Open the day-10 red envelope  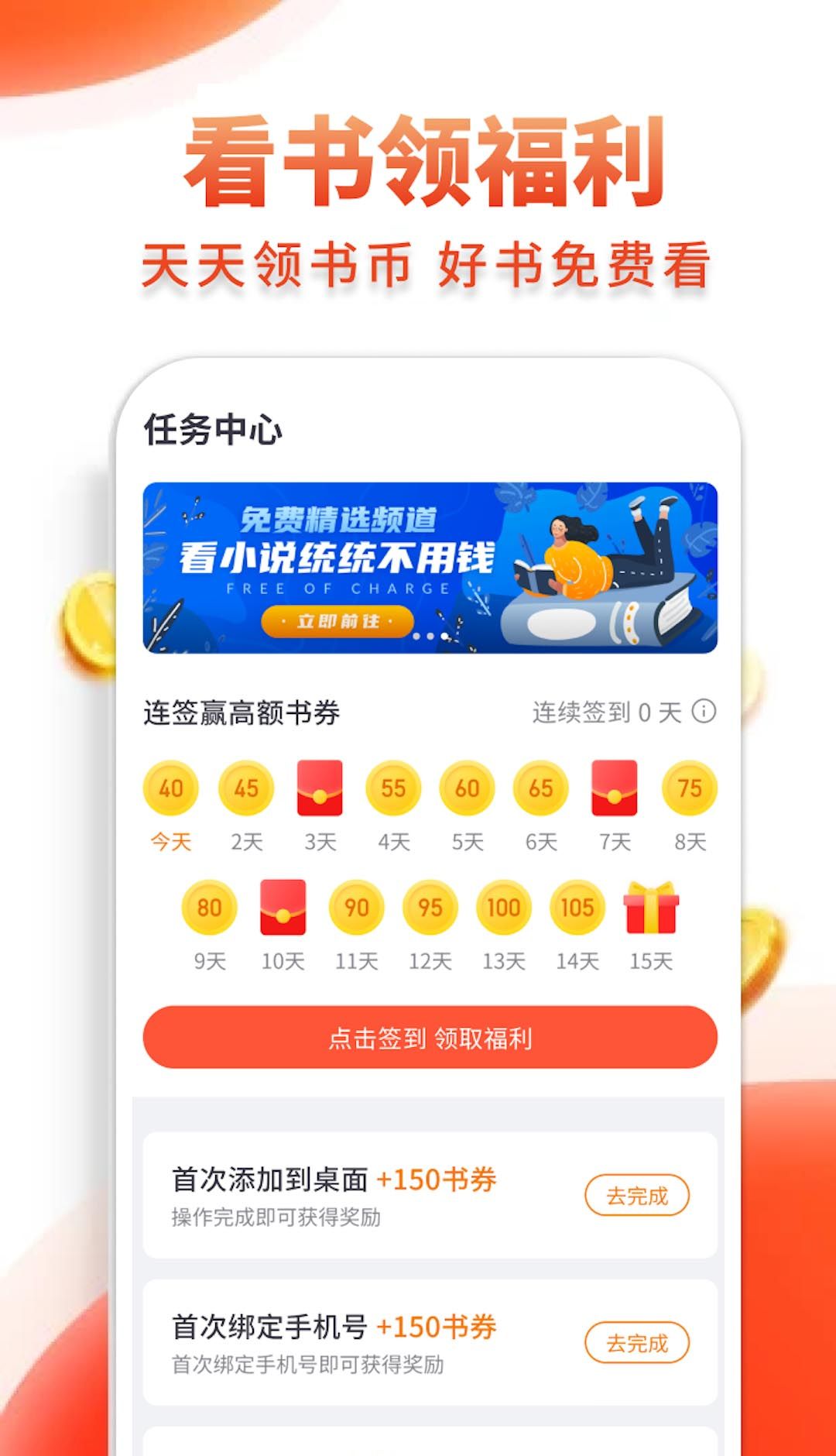282,908
